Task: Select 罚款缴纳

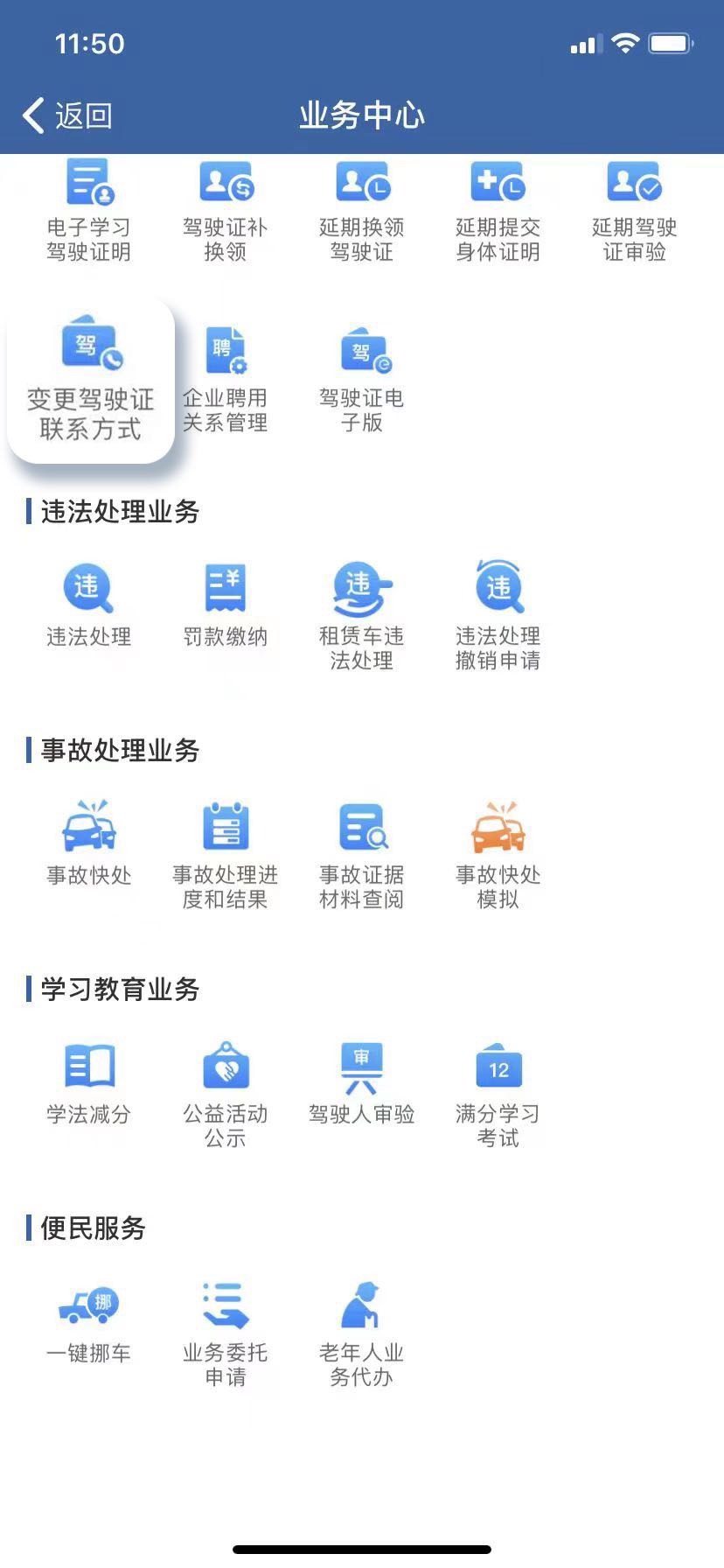Action: pyautogui.click(x=225, y=605)
